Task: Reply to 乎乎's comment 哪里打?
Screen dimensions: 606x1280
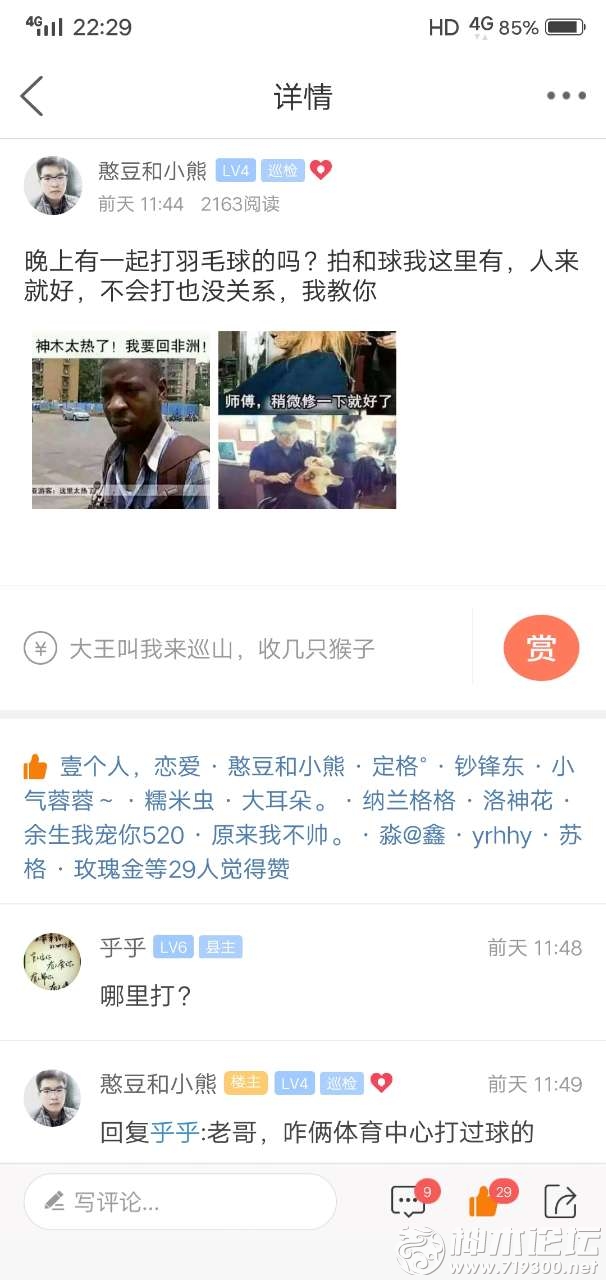Action: [x=146, y=995]
